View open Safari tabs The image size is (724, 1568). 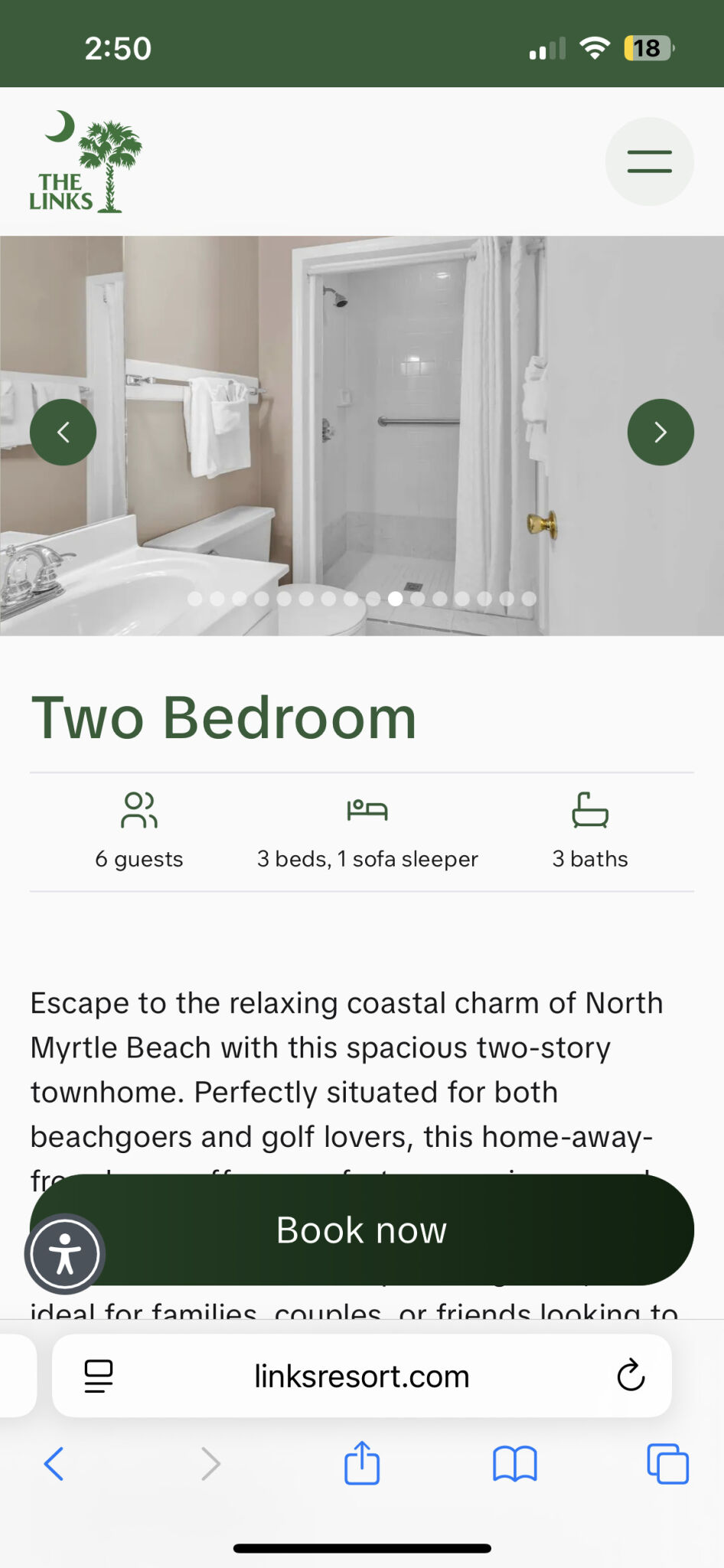pos(667,1464)
